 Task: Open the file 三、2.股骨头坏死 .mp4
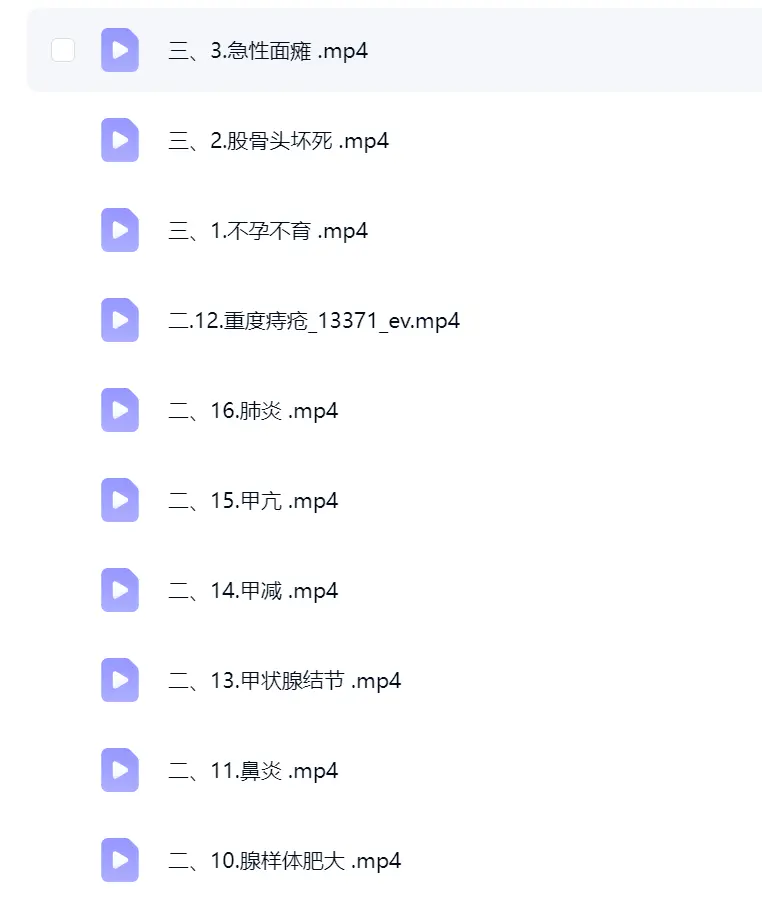coord(279,141)
